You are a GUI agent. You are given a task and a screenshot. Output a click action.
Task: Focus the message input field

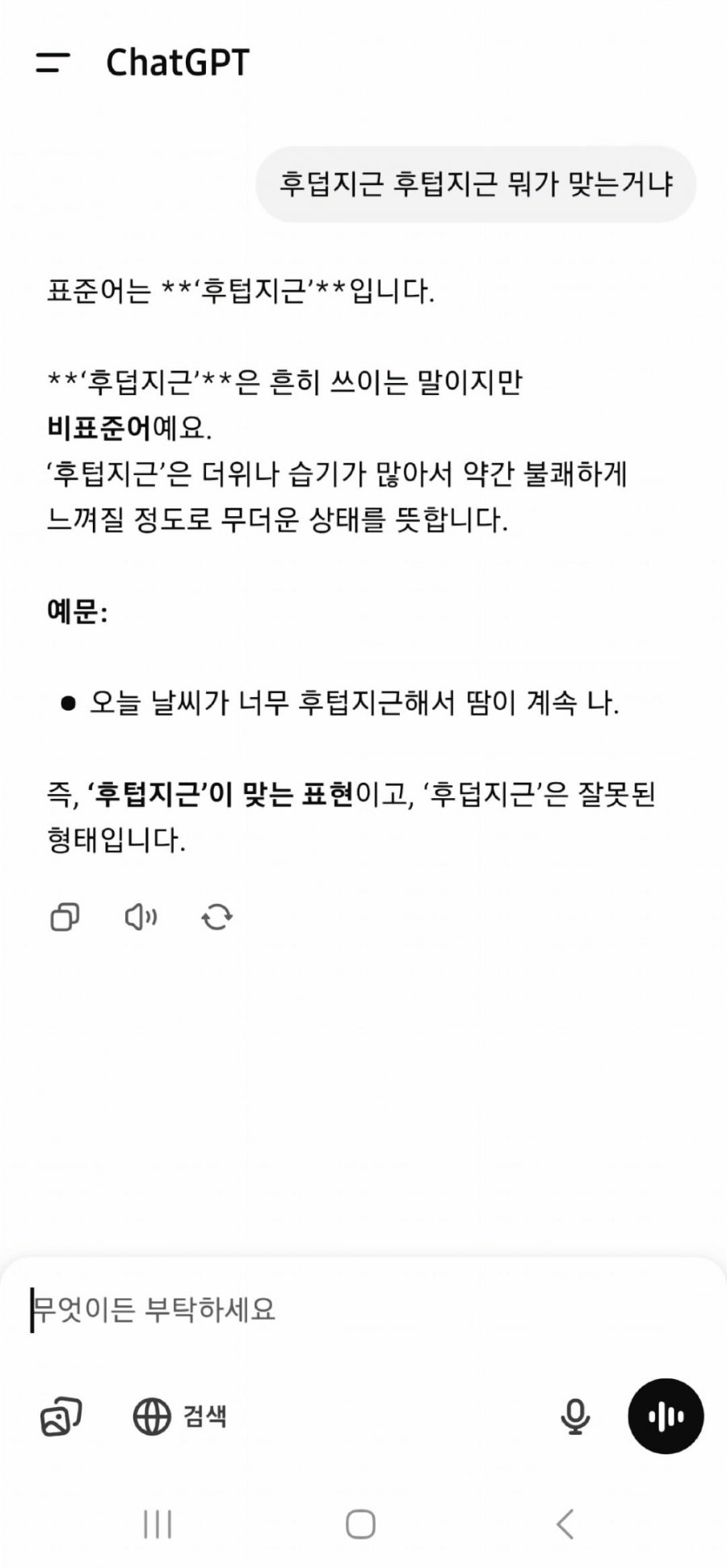(323, 1309)
